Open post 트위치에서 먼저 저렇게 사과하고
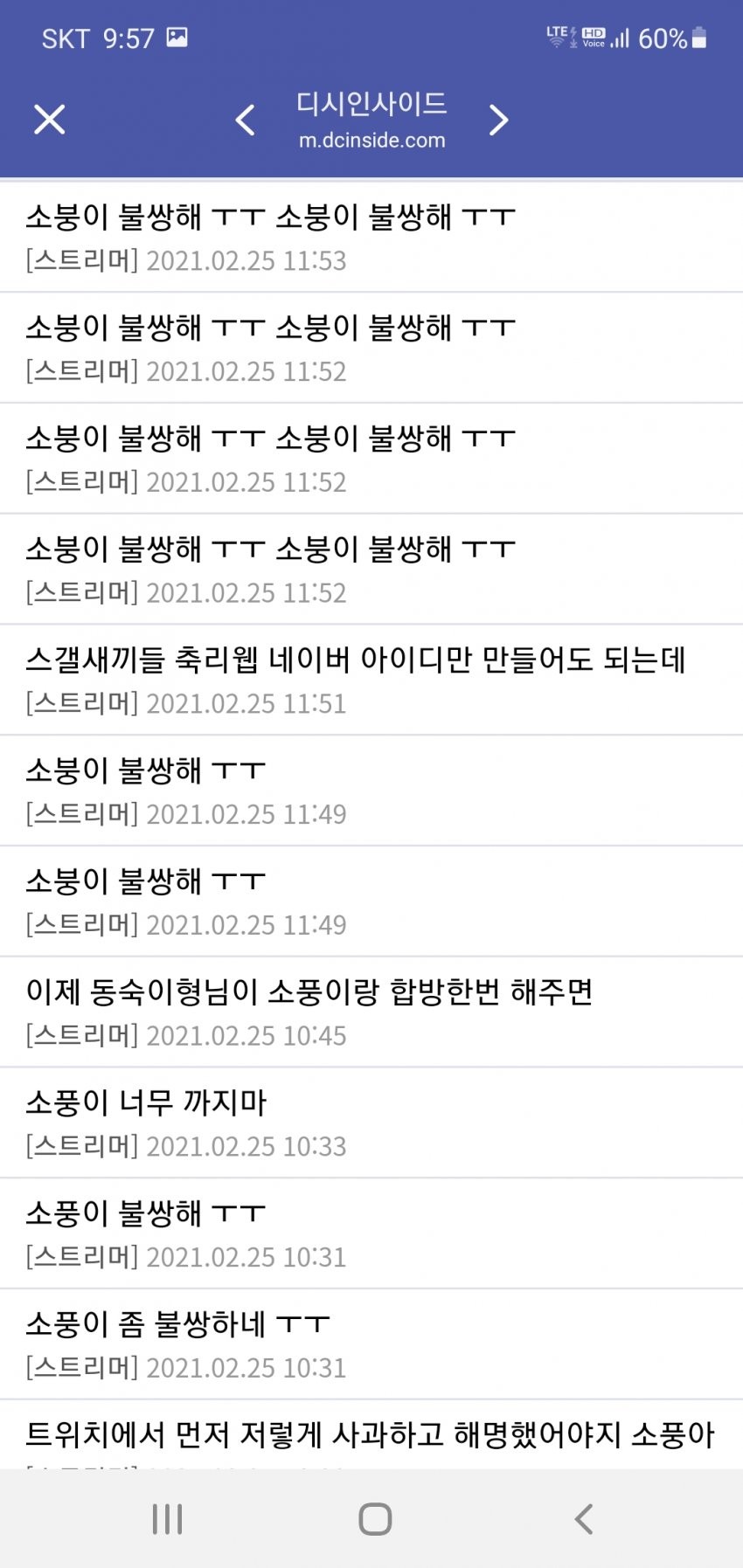 tap(370, 1434)
